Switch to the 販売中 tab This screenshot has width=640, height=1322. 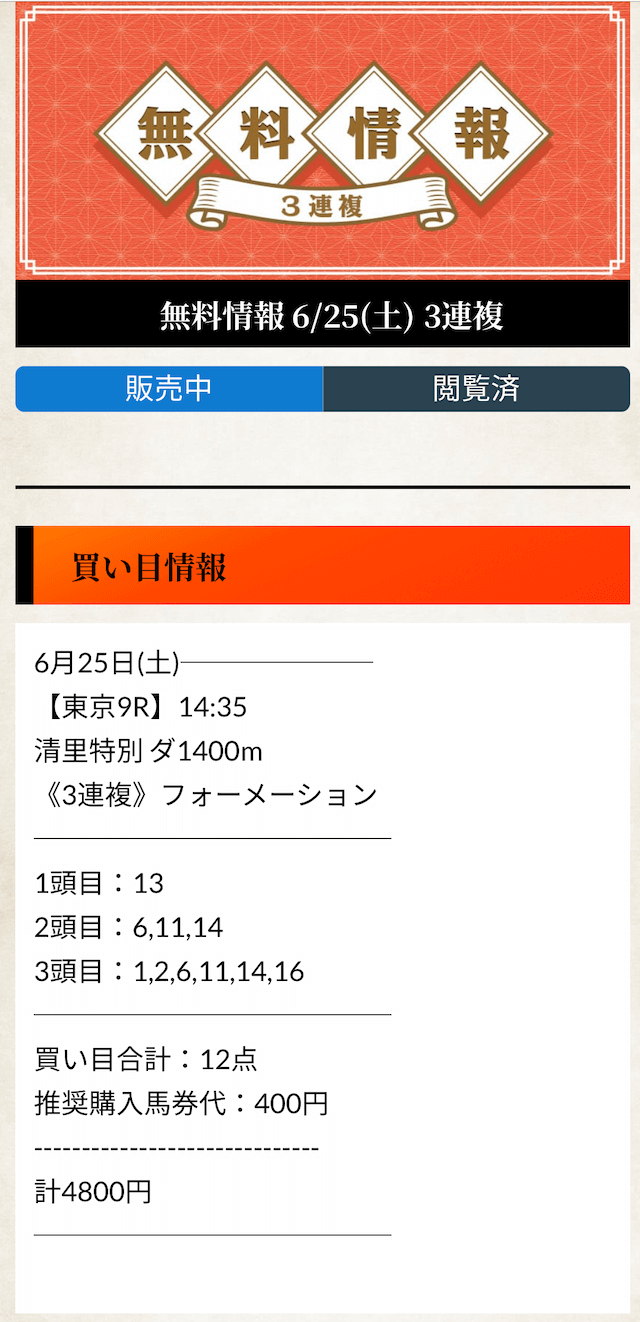[169, 389]
